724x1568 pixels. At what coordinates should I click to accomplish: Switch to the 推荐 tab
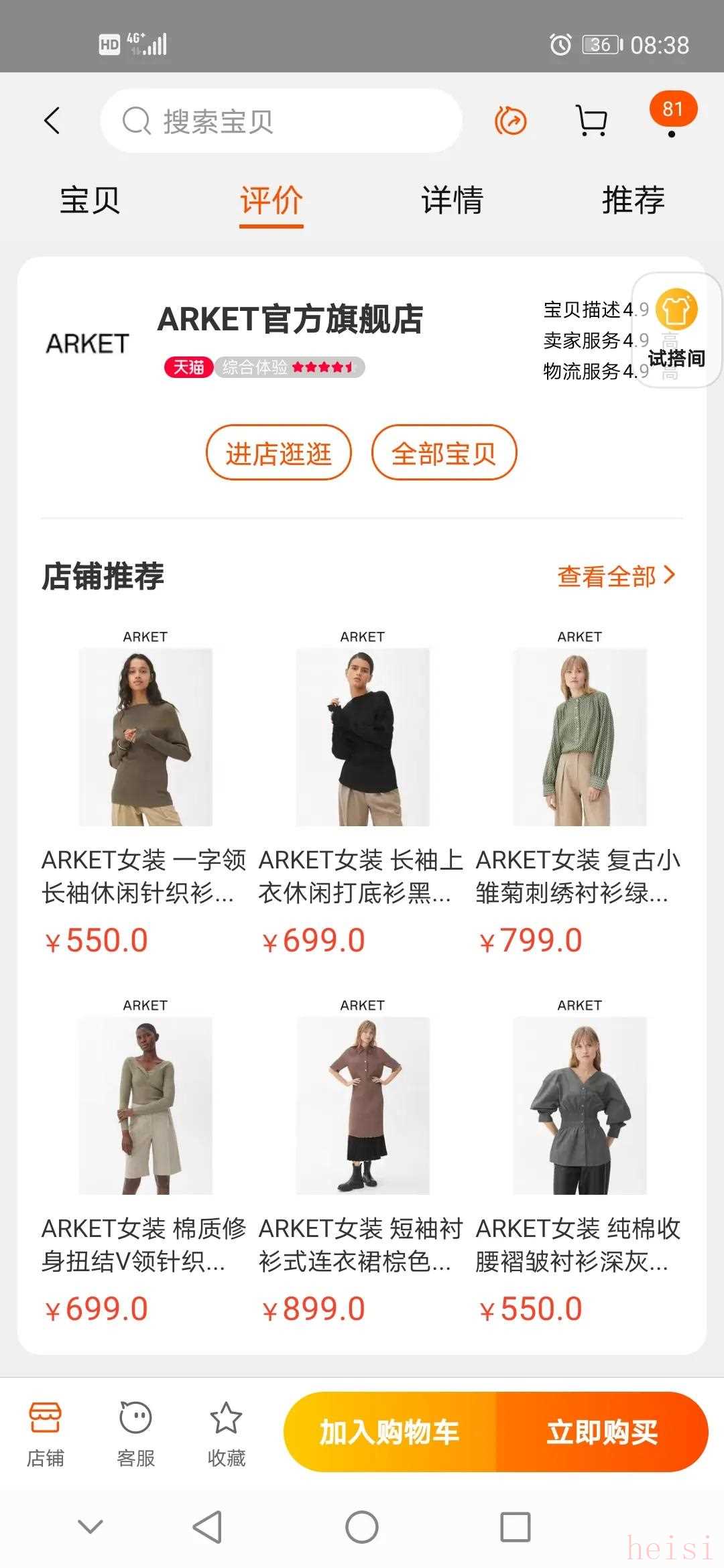point(633,200)
